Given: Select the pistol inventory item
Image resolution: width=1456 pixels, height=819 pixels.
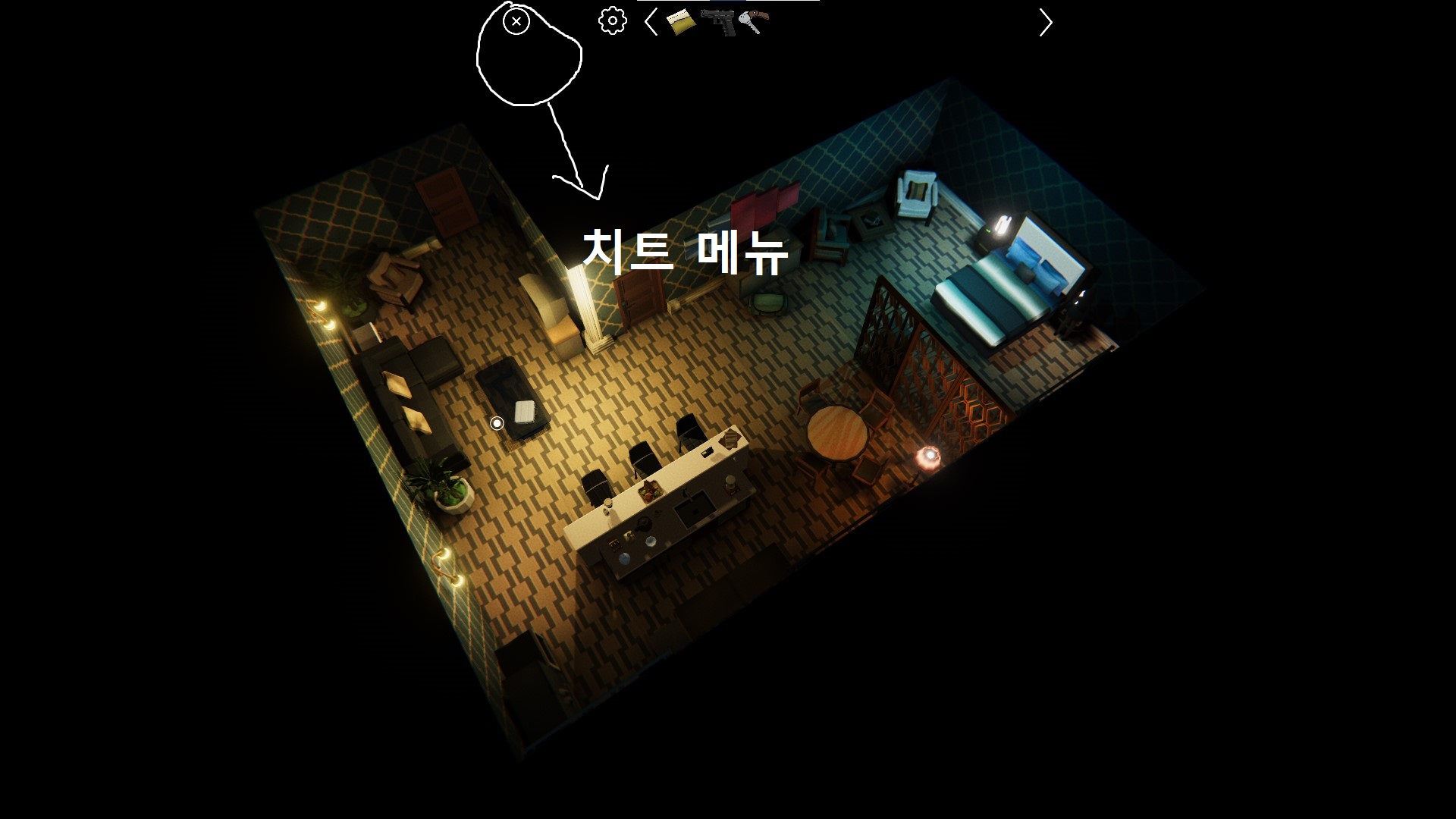Looking at the screenshot, I should click(717, 22).
